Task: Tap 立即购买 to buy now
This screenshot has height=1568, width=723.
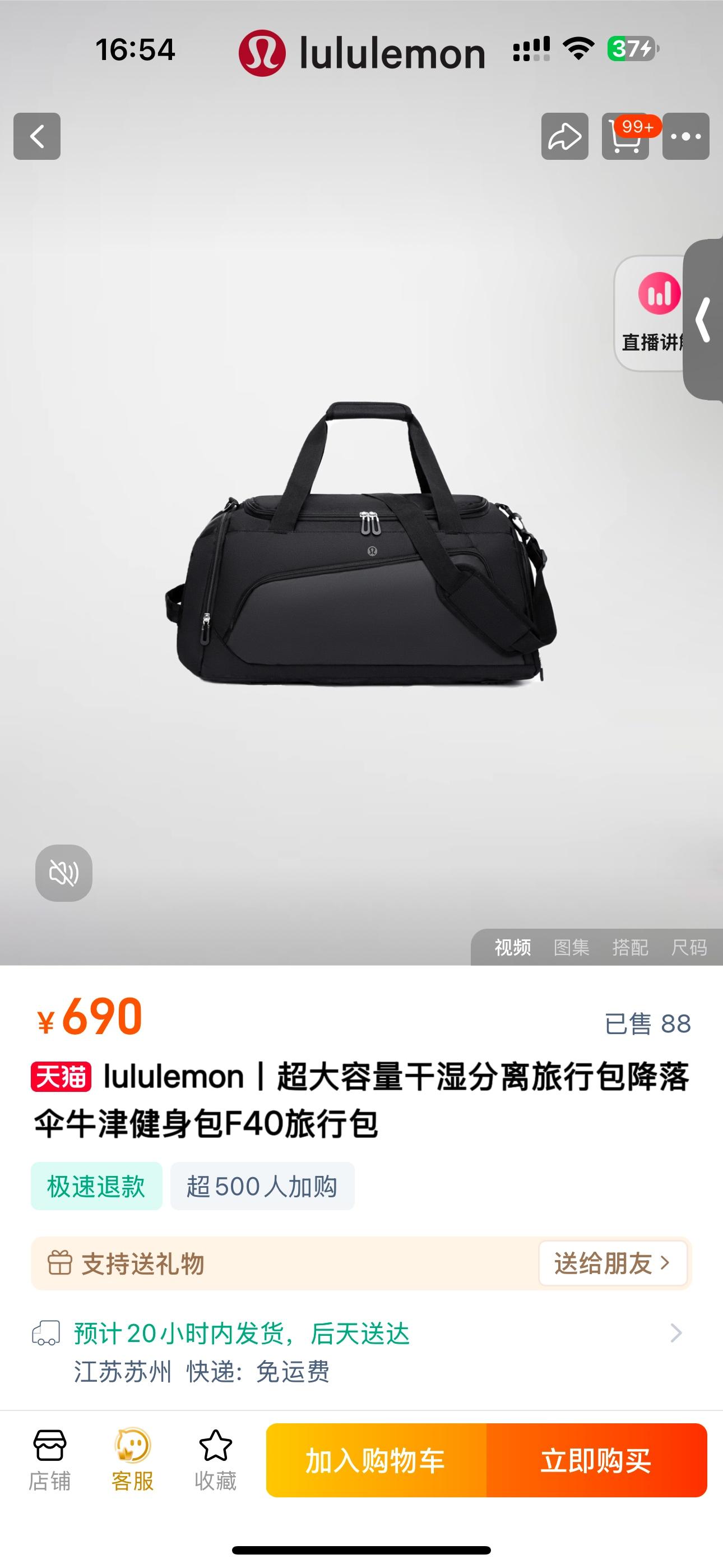Action: pos(596,1460)
